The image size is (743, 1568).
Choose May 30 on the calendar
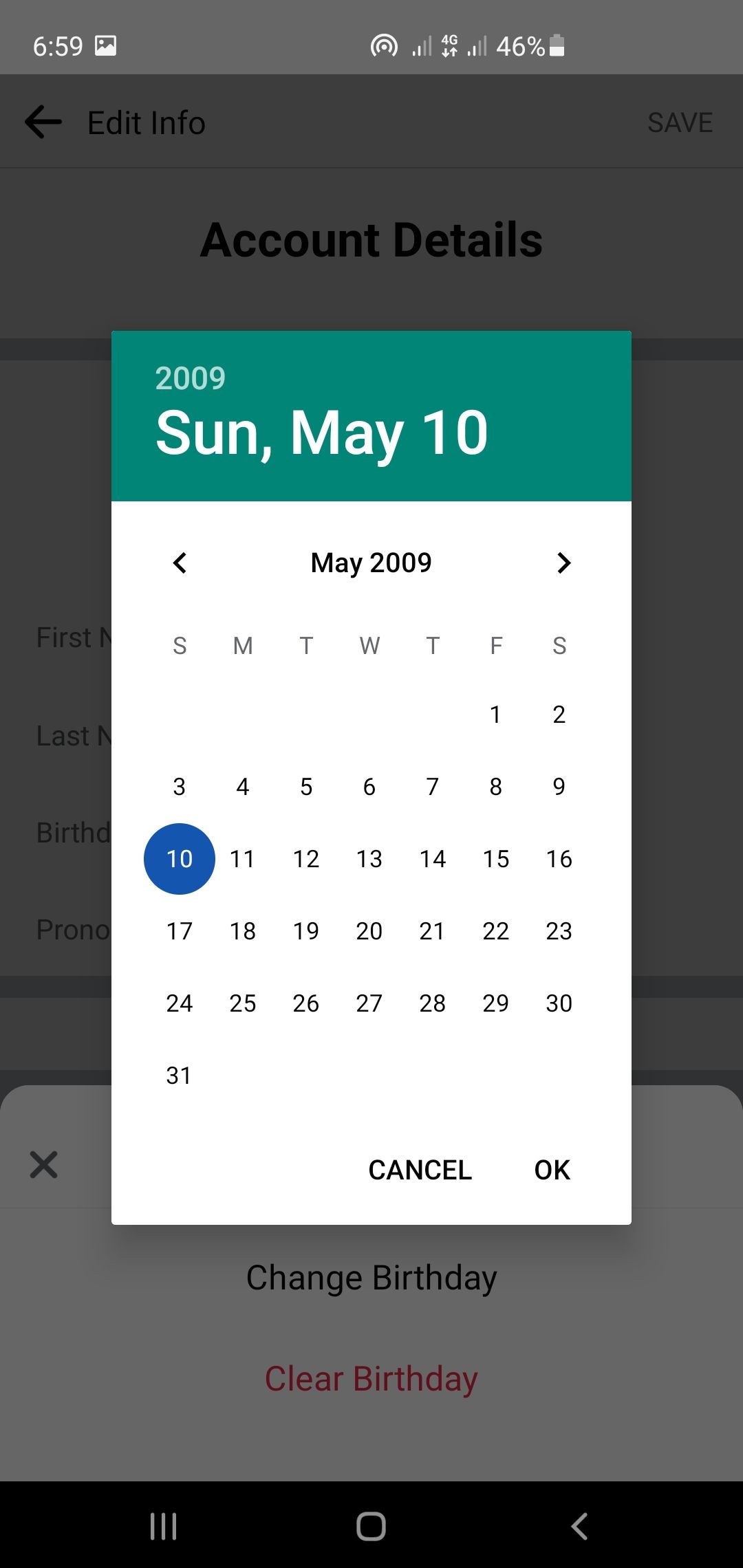(559, 1003)
